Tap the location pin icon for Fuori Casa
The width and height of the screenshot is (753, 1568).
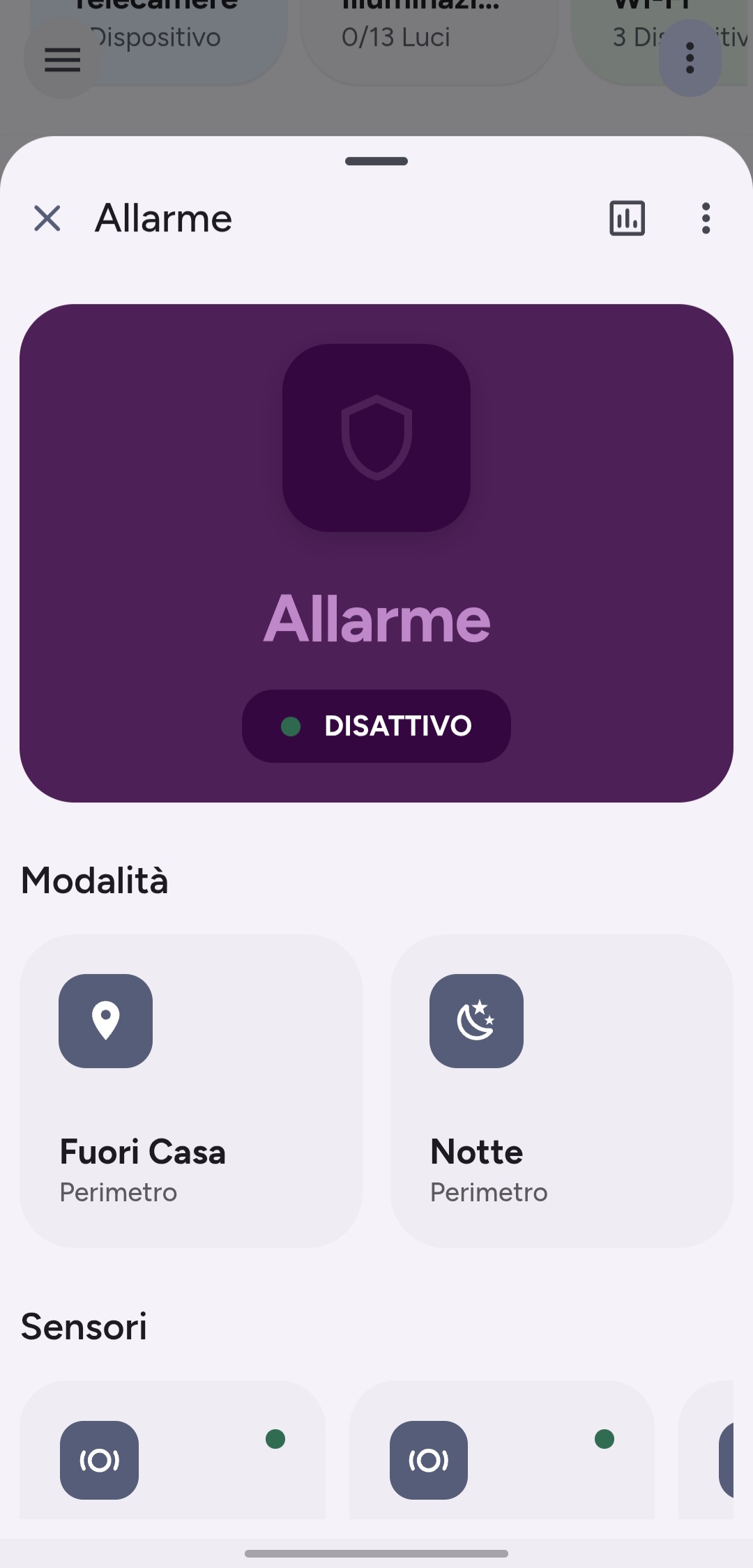click(105, 1021)
